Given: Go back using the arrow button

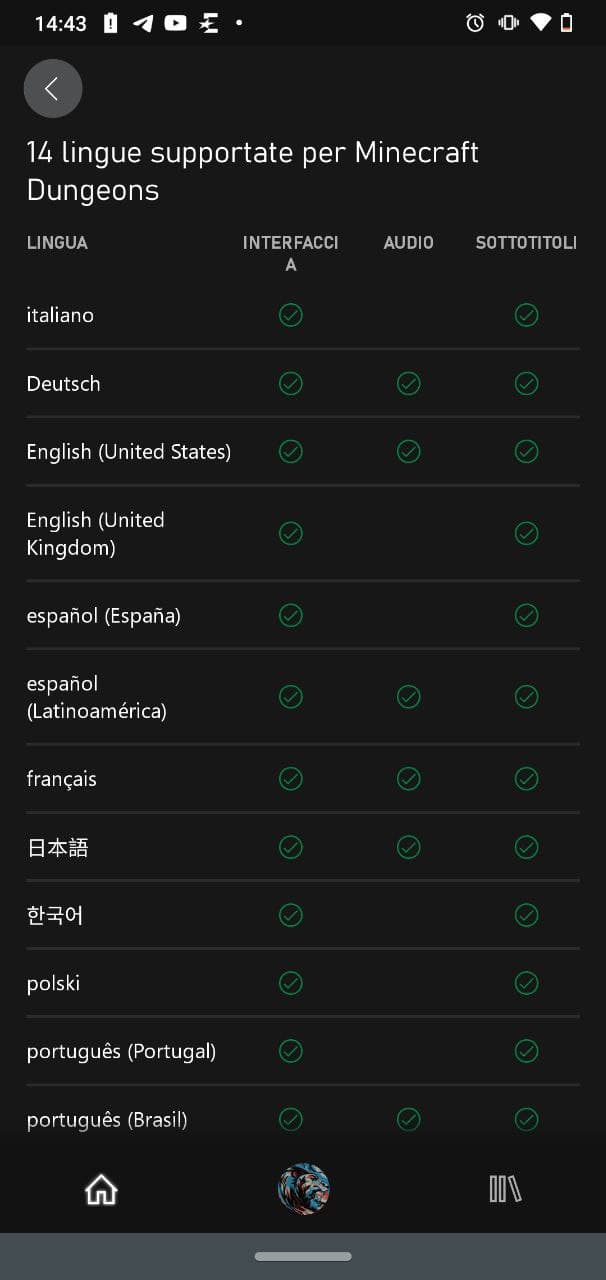Looking at the screenshot, I should click(x=53, y=89).
